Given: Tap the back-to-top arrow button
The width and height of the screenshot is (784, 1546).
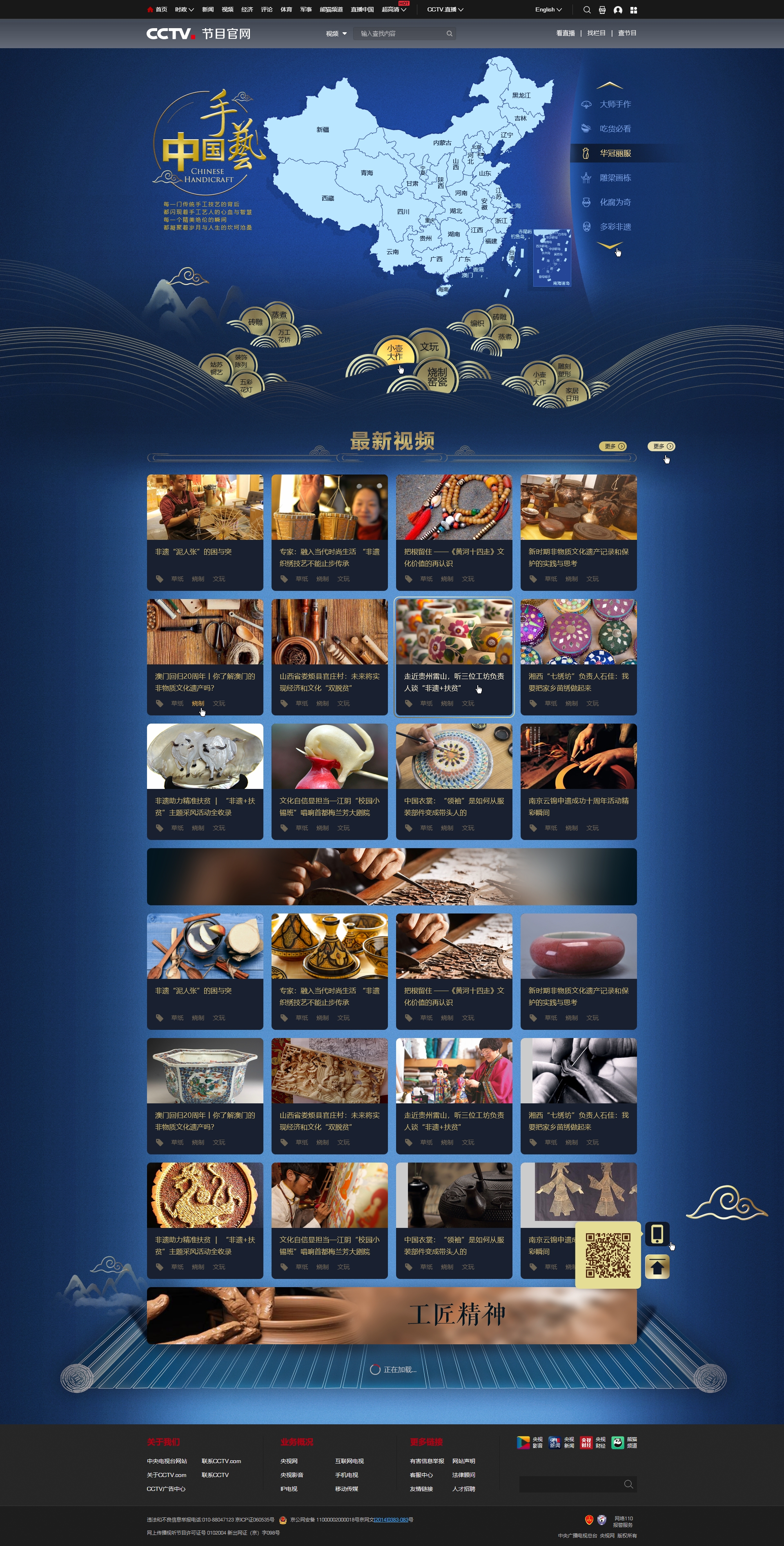Looking at the screenshot, I should [657, 1266].
